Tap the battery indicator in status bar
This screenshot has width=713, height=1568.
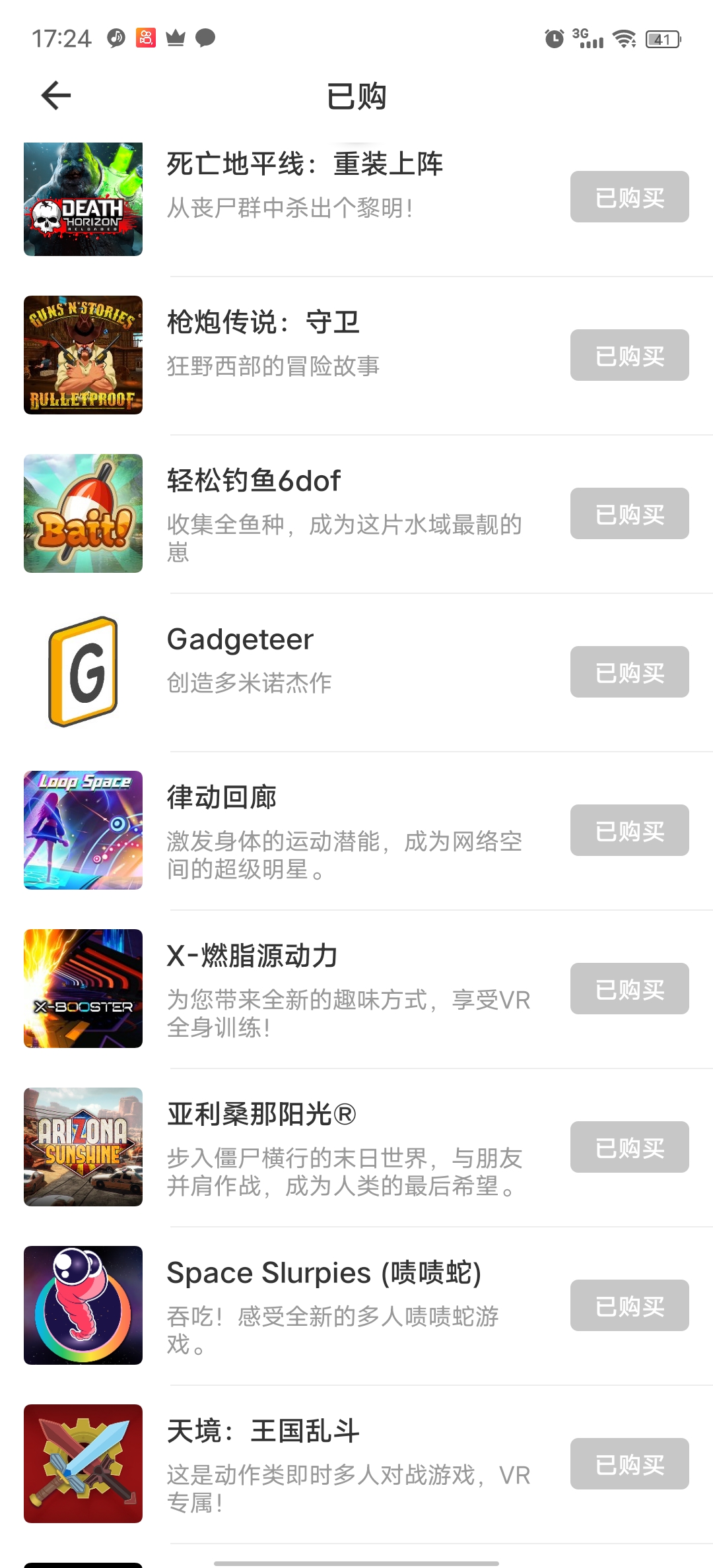click(x=663, y=39)
